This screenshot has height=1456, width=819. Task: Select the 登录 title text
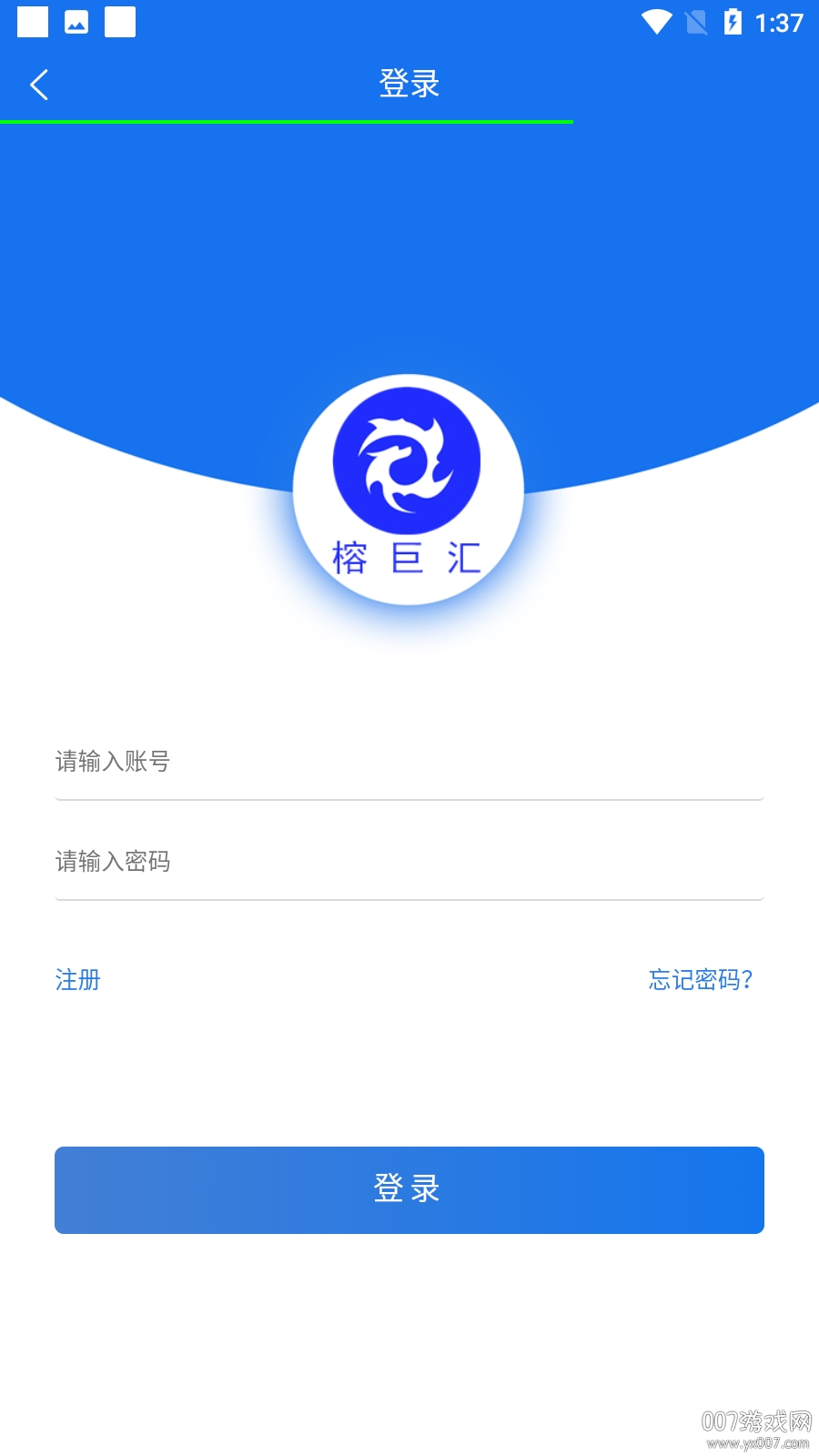(x=409, y=83)
